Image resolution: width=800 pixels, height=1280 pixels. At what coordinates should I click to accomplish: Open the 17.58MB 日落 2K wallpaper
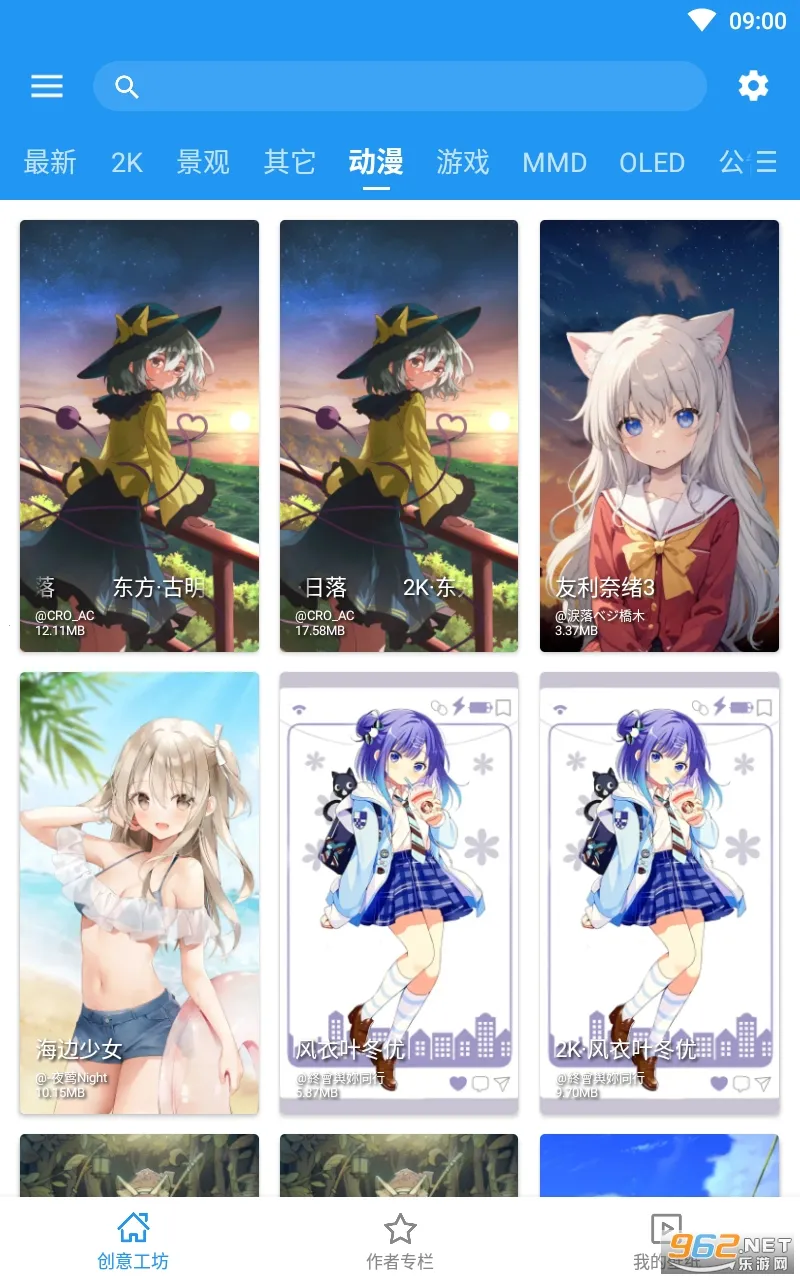click(399, 435)
